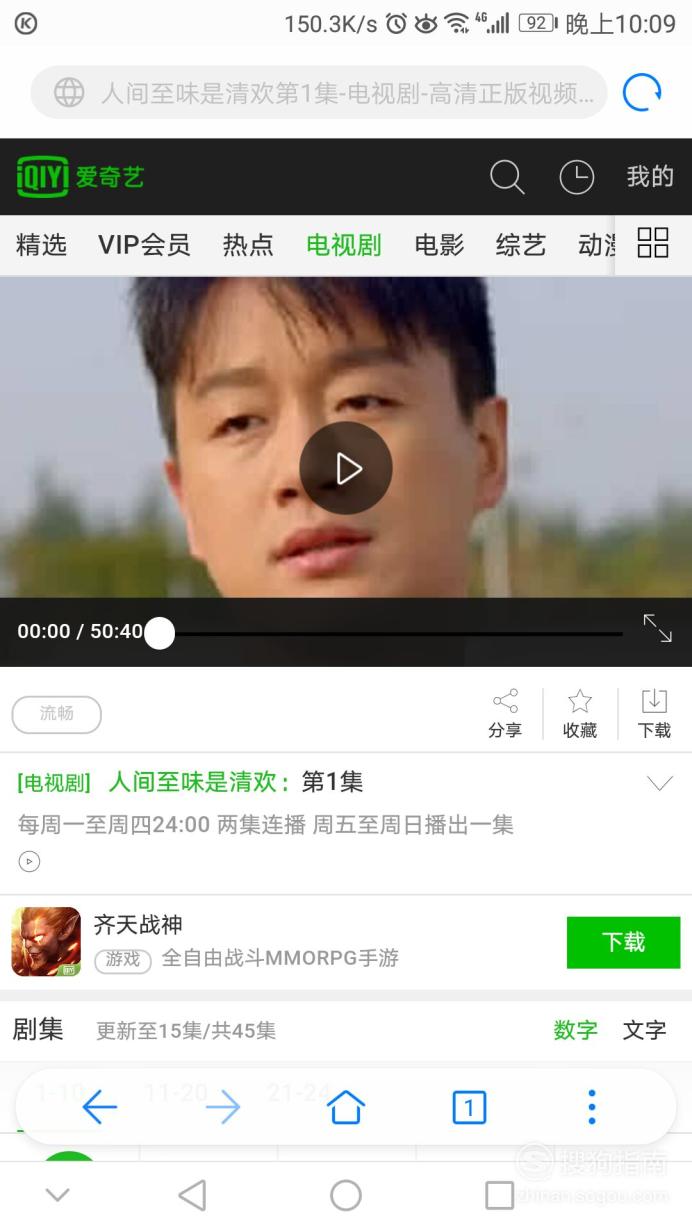Reload the page in browser
Viewport: 692px width, 1230px height.
tap(642, 93)
